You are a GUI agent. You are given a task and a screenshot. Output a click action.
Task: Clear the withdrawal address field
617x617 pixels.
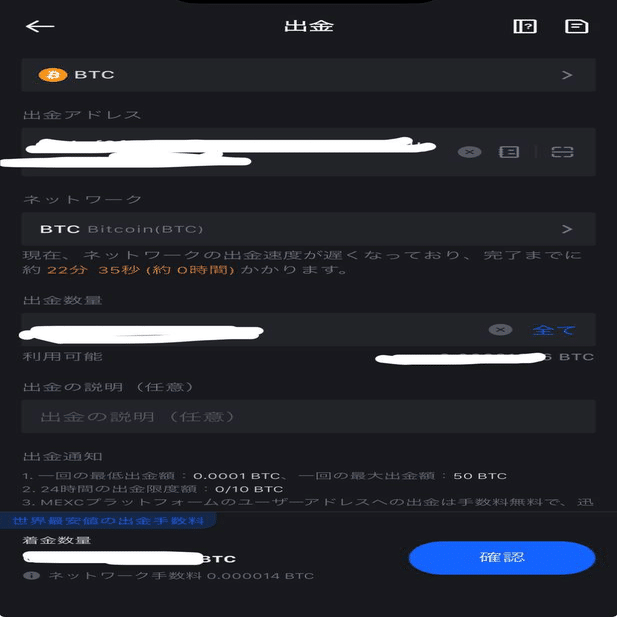click(x=469, y=152)
